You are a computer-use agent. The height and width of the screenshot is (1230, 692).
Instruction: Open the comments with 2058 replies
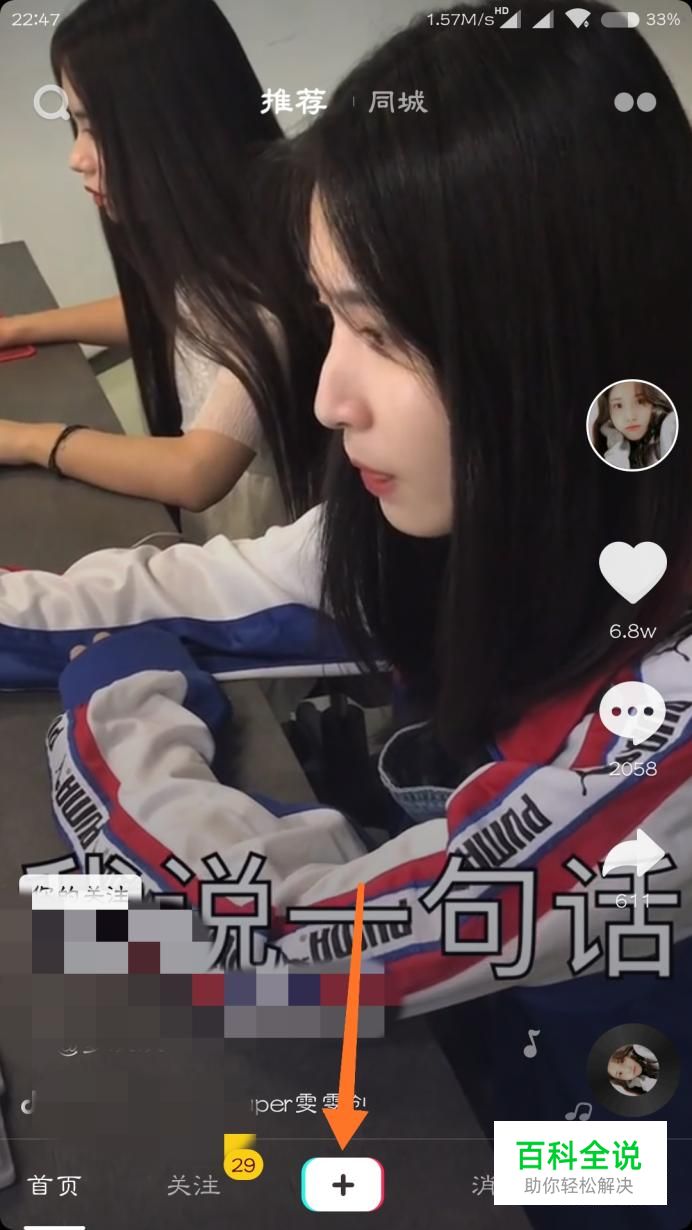tap(633, 714)
